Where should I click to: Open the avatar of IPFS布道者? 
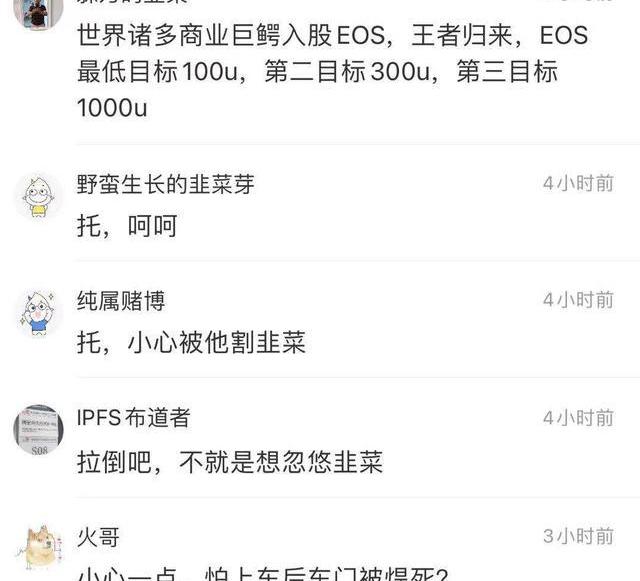[x=38, y=430]
